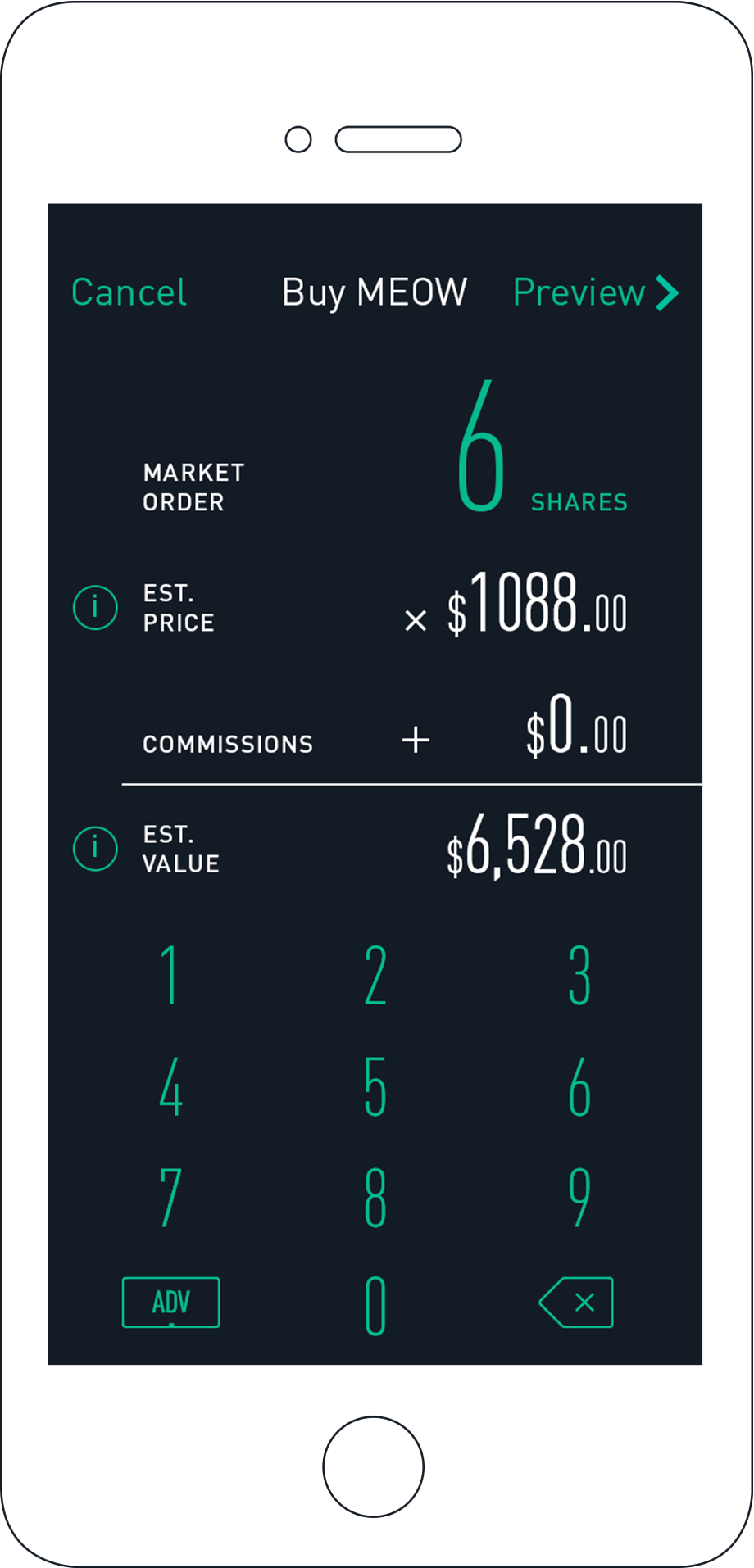
Task: Add a 9 to the share count
Action: [x=579, y=1198]
